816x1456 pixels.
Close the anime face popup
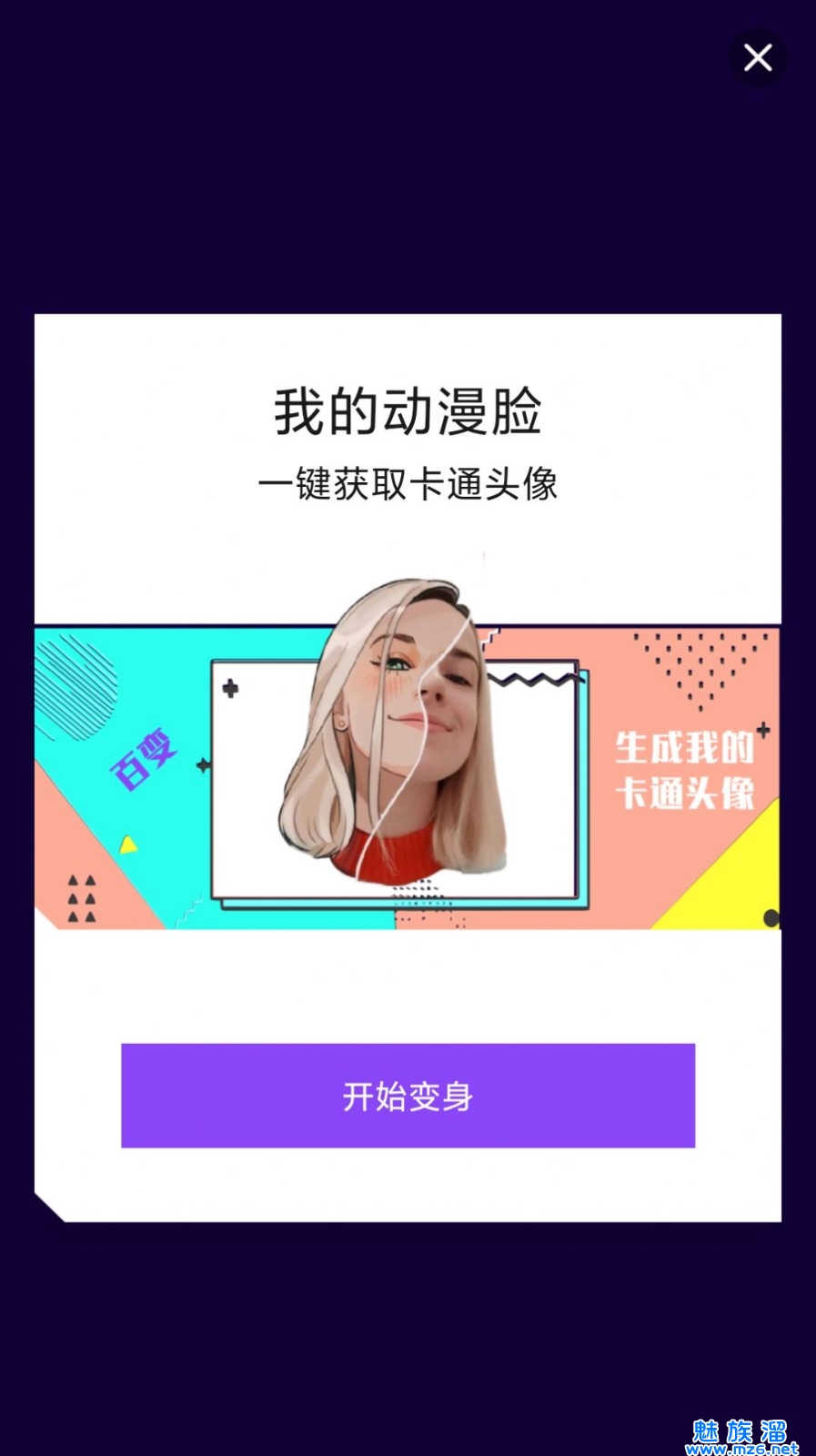pos(757,58)
